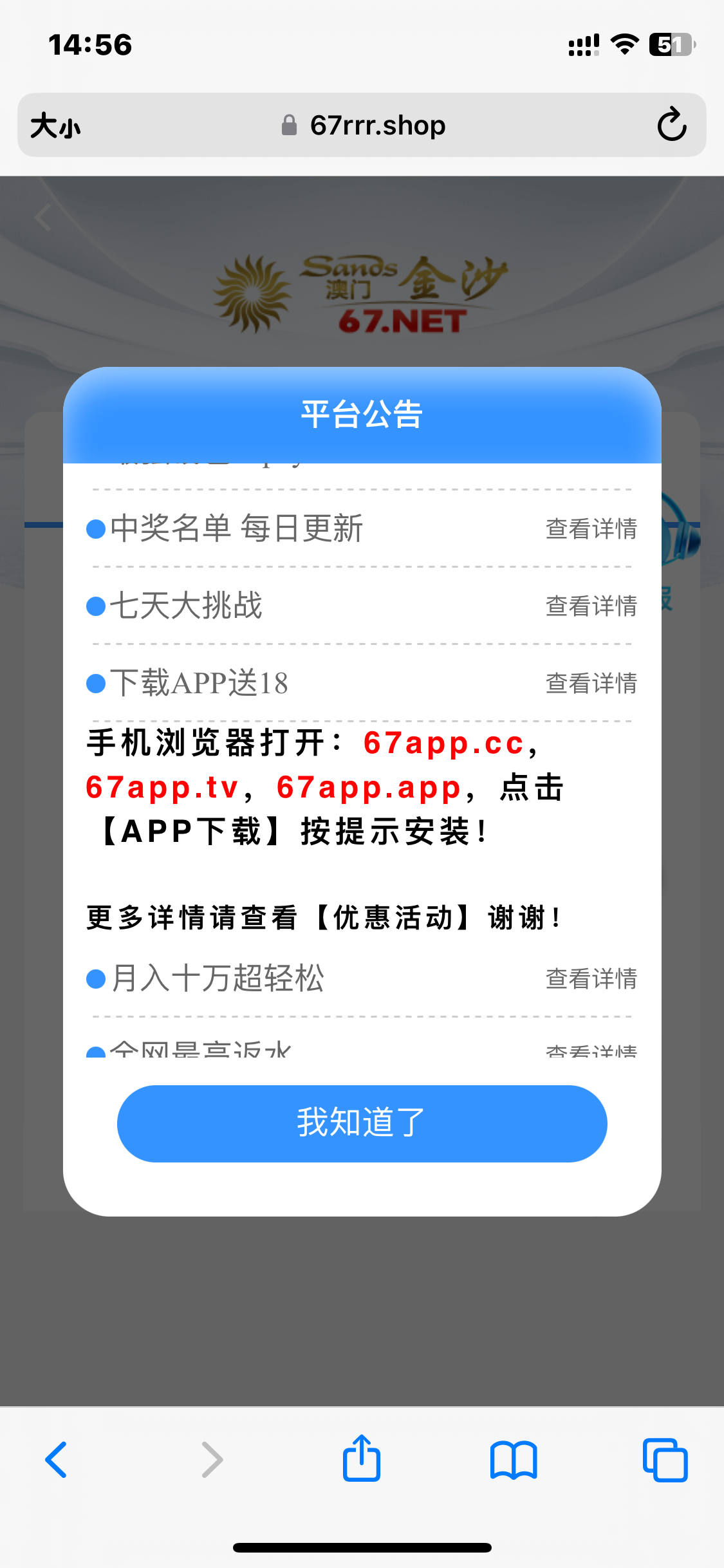Screen dimensions: 724x1568
Task: Open Safari bookmarks
Action: 513,1460
